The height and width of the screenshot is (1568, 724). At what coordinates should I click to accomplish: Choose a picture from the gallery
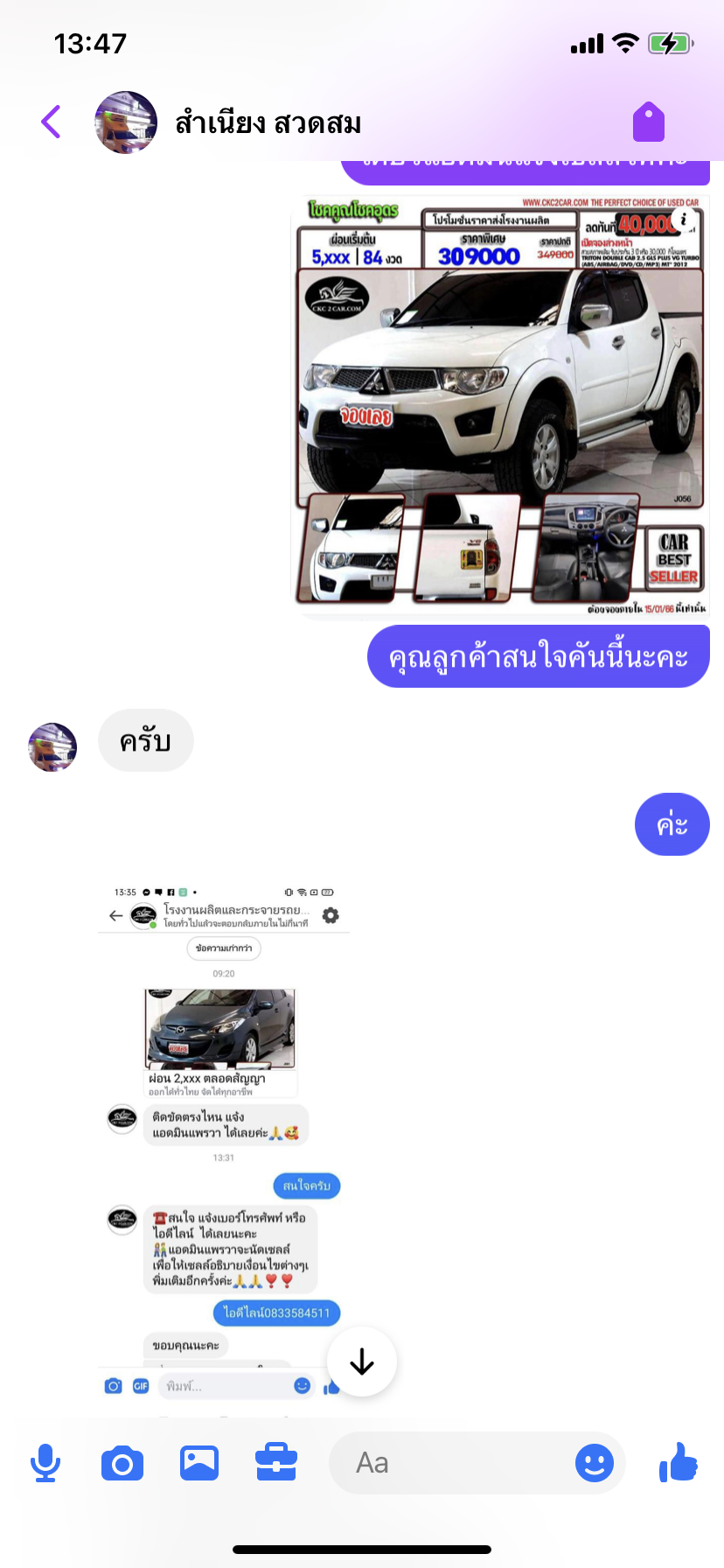pyautogui.click(x=199, y=1463)
